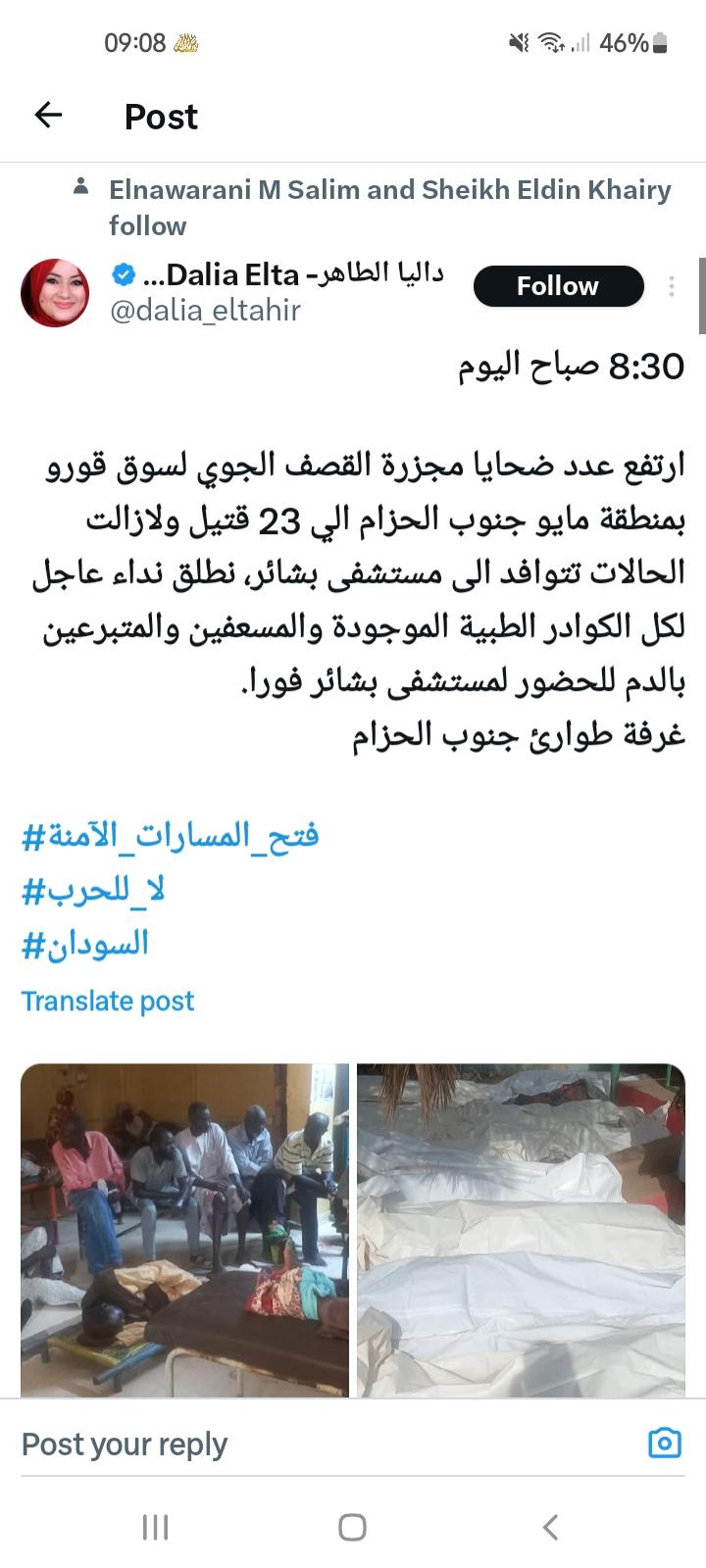
Task: Attach a photo with the camera icon
Action: (x=665, y=1443)
